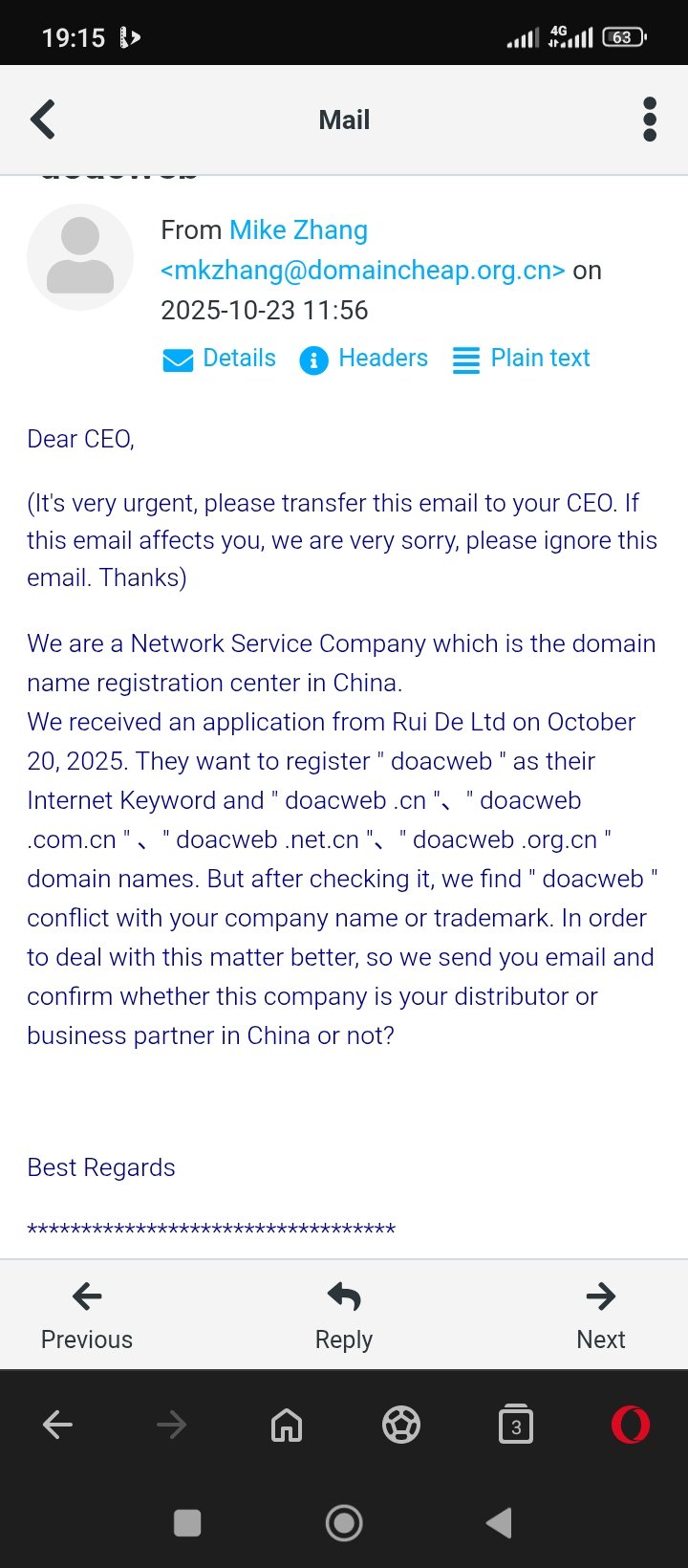Screen dimensions: 688x1568
Task: Navigate back in the Opera browser
Action: (57, 1426)
